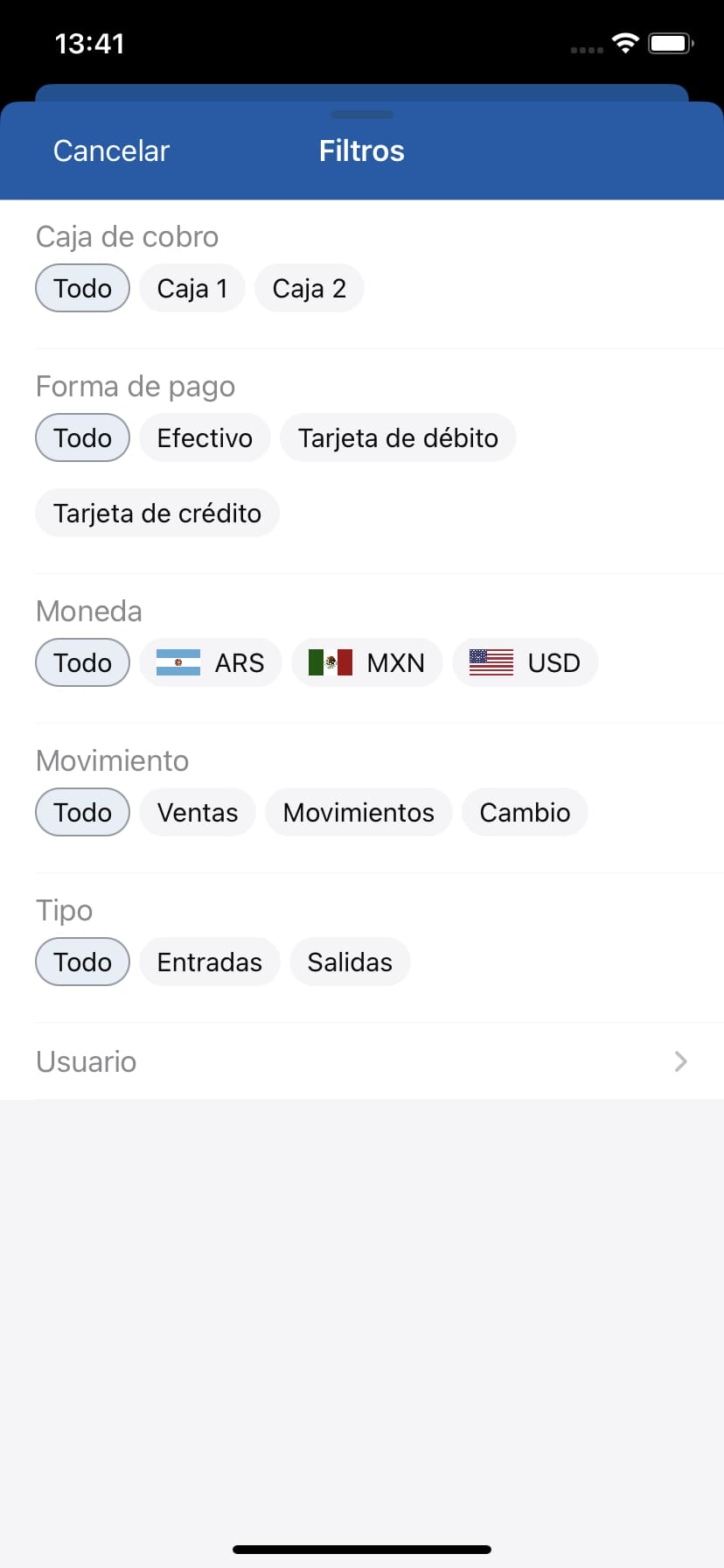Screen dimensions: 724x1568
Task: Filter movements by Entradas
Action: coord(209,962)
